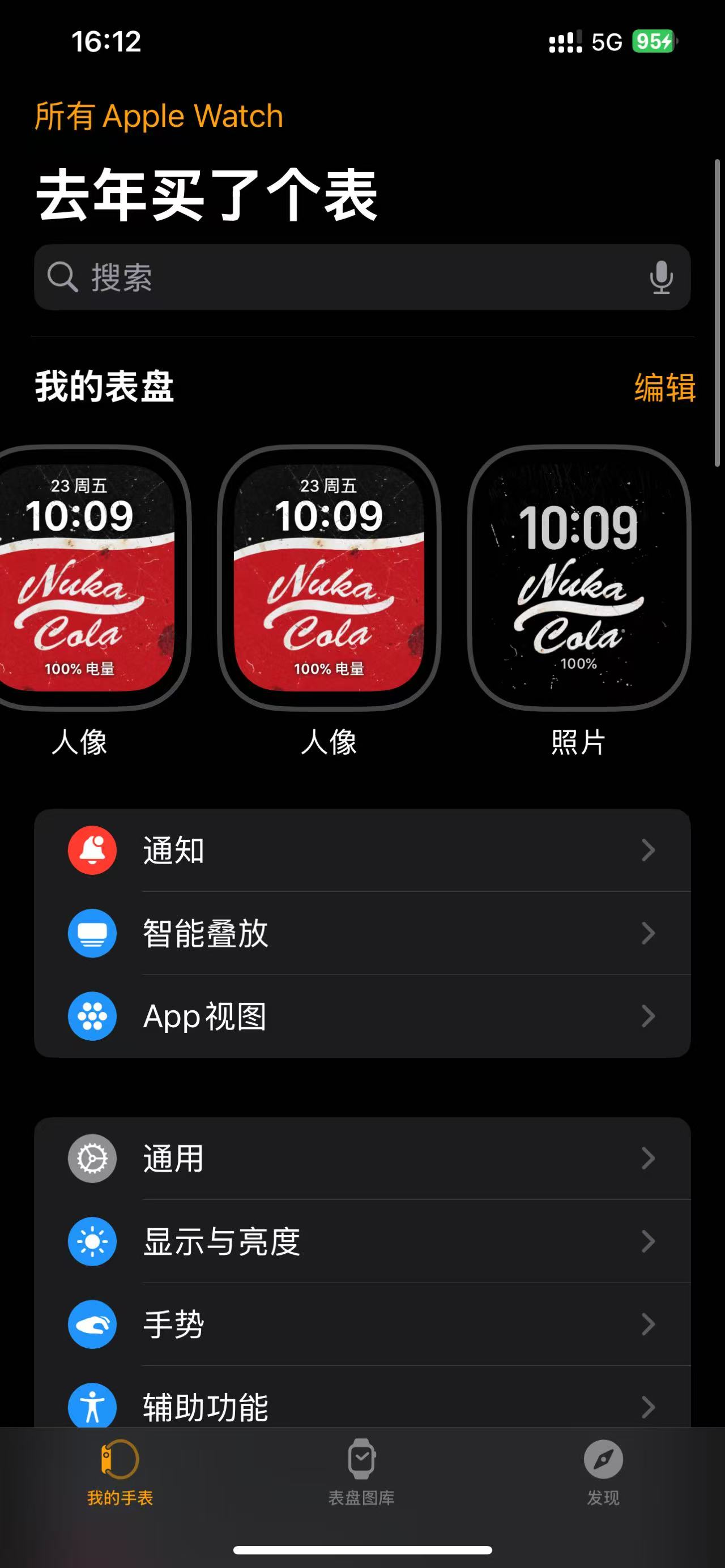The height and width of the screenshot is (1568, 725).
Task: Tap the 搜索 search field
Action: click(341, 277)
